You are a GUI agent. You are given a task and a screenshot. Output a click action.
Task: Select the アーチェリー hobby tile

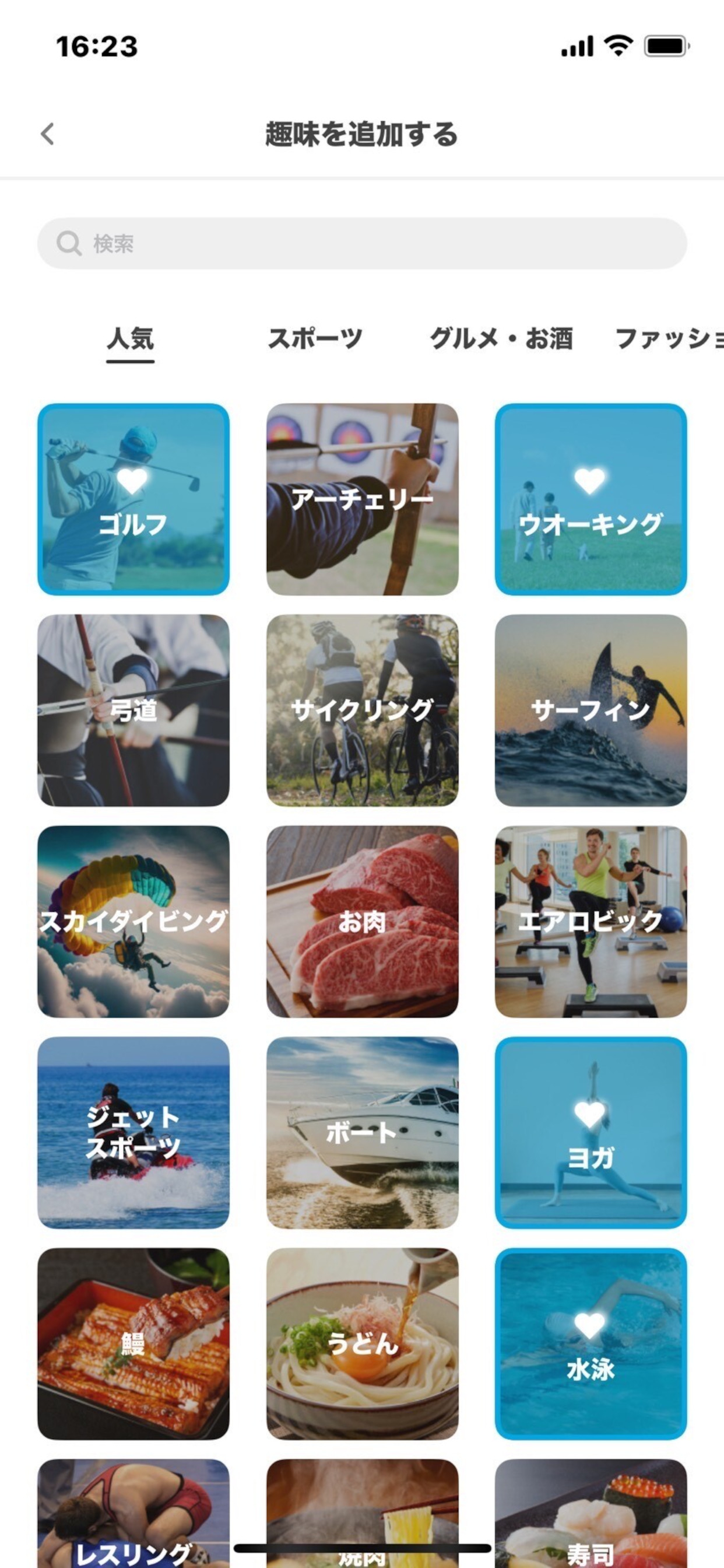362,499
